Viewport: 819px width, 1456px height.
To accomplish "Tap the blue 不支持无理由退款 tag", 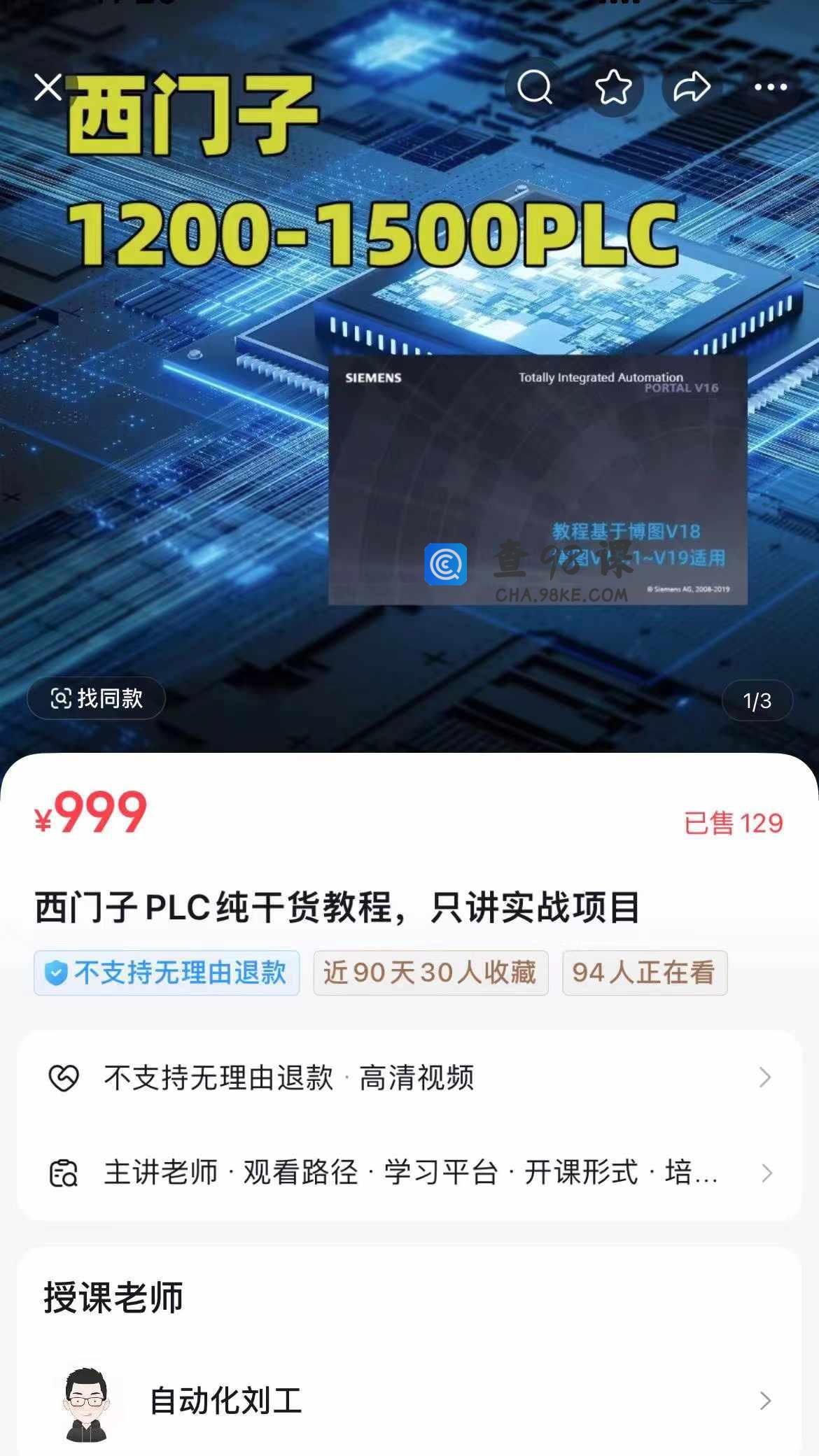I will coord(167,973).
